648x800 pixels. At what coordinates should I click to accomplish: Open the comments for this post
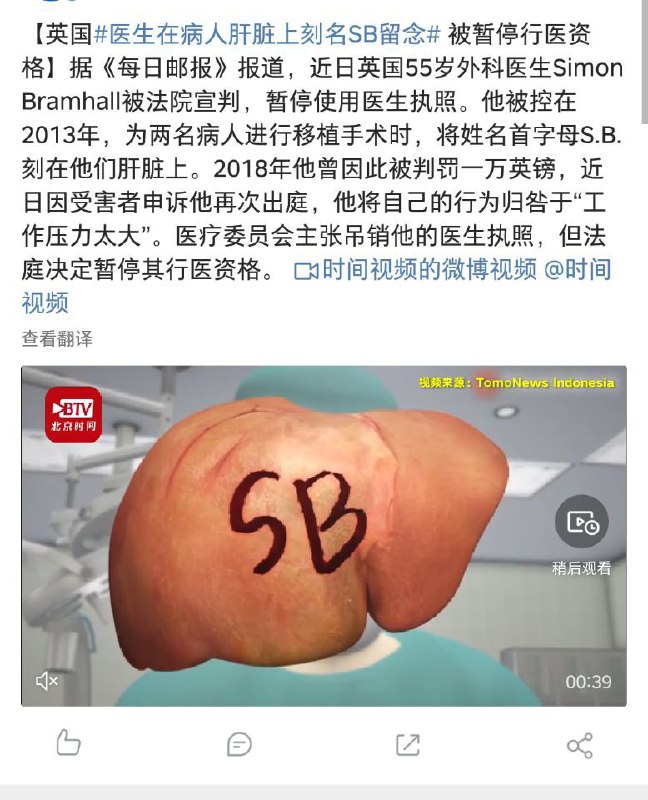click(x=239, y=743)
